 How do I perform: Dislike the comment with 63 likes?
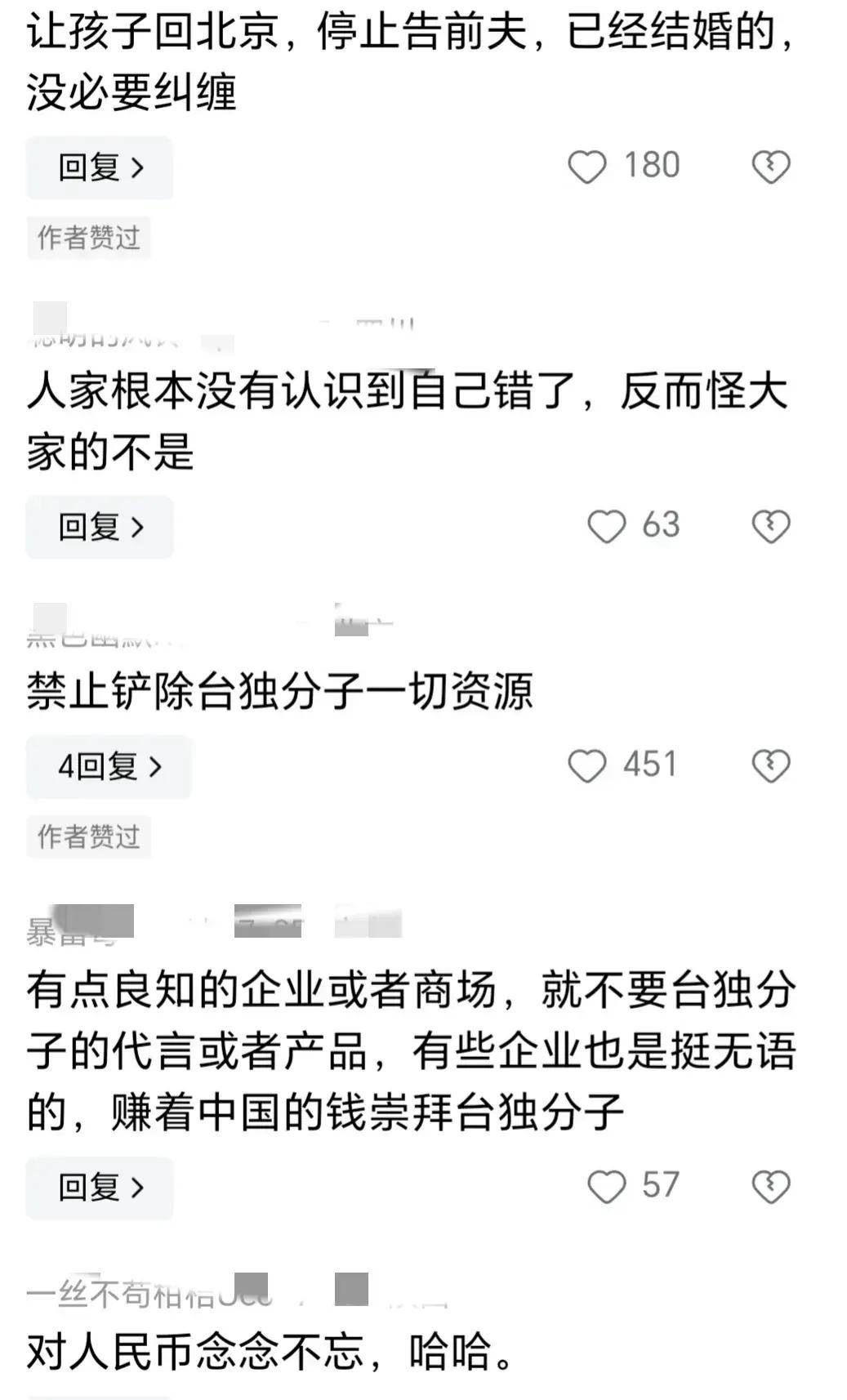click(x=770, y=526)
